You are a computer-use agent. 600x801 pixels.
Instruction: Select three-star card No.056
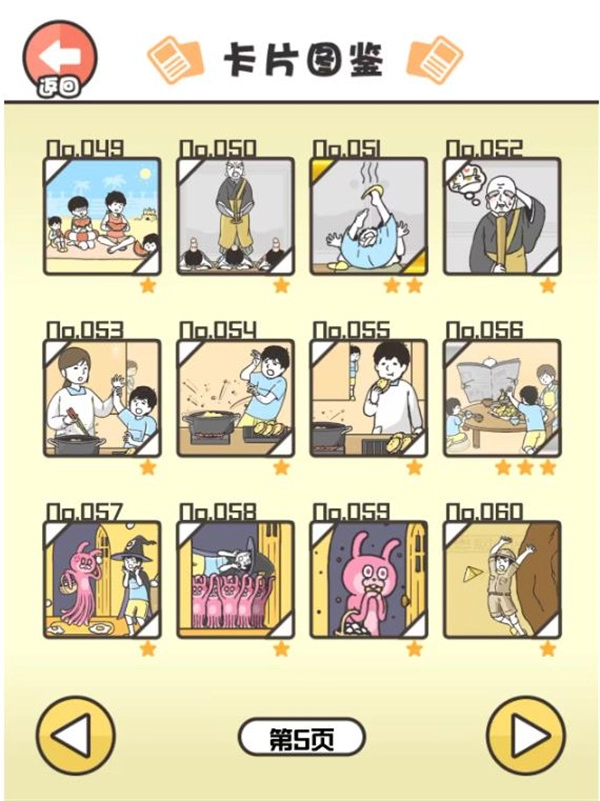pyautogui.click(x=502, y=398)
